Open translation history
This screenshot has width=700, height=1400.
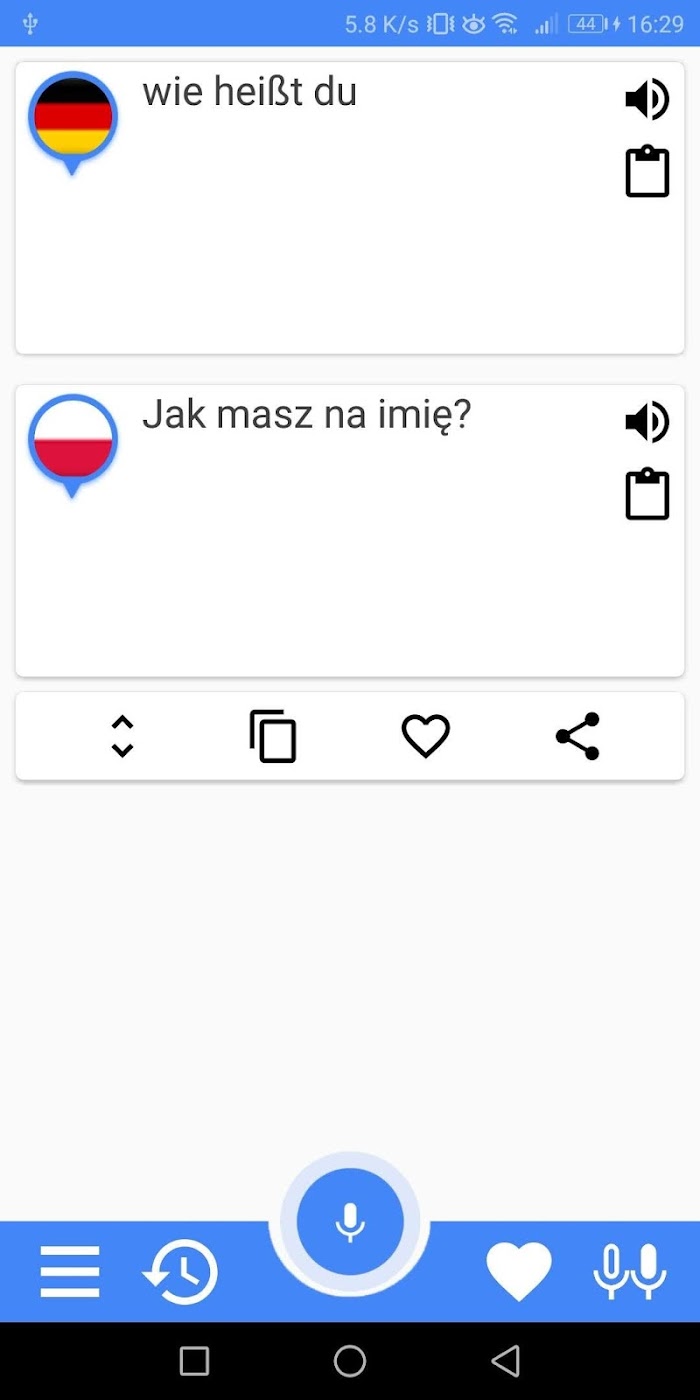(180, 1272)
